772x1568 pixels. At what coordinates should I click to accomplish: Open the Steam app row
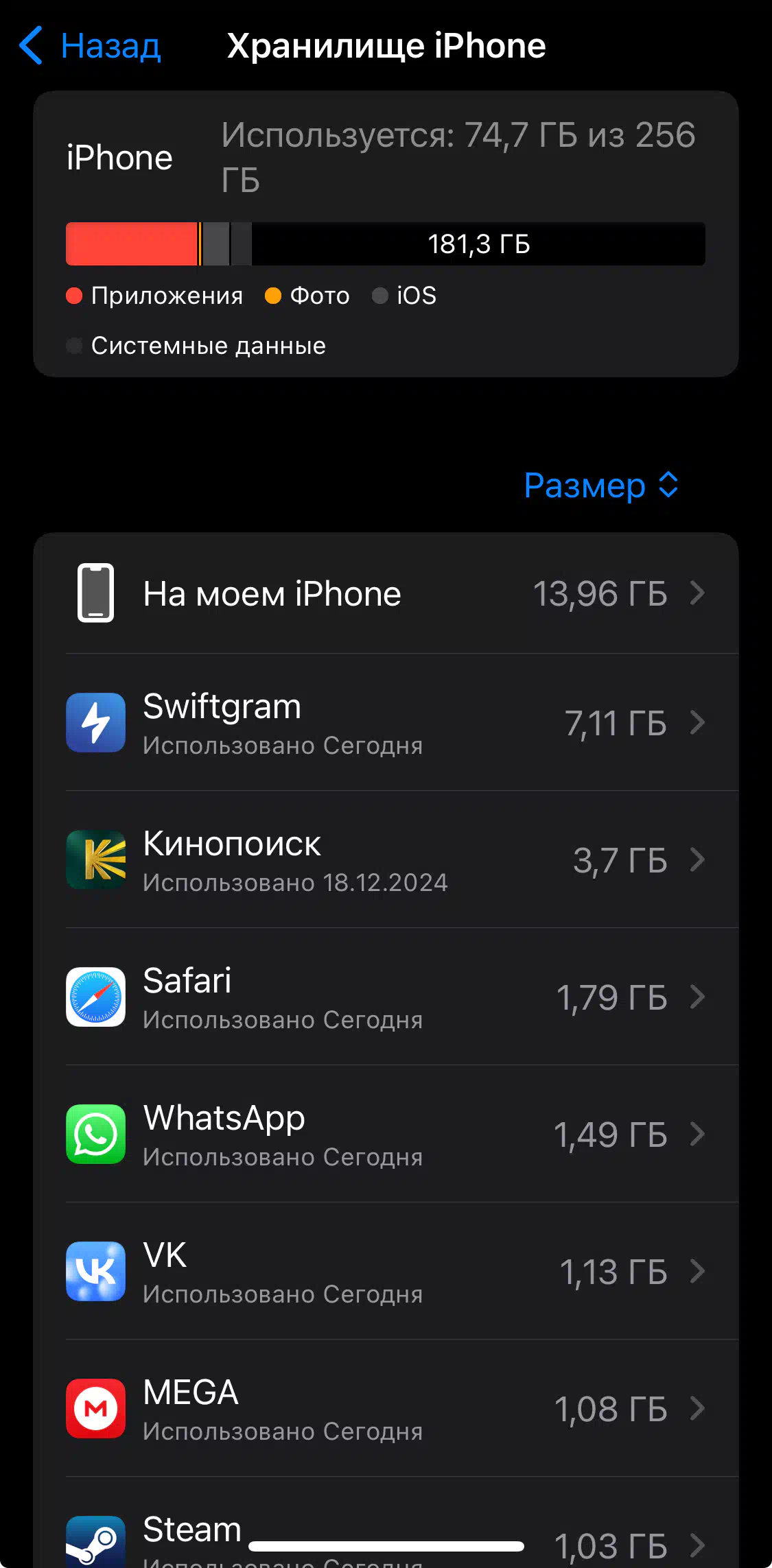[x=386, y=1523]
